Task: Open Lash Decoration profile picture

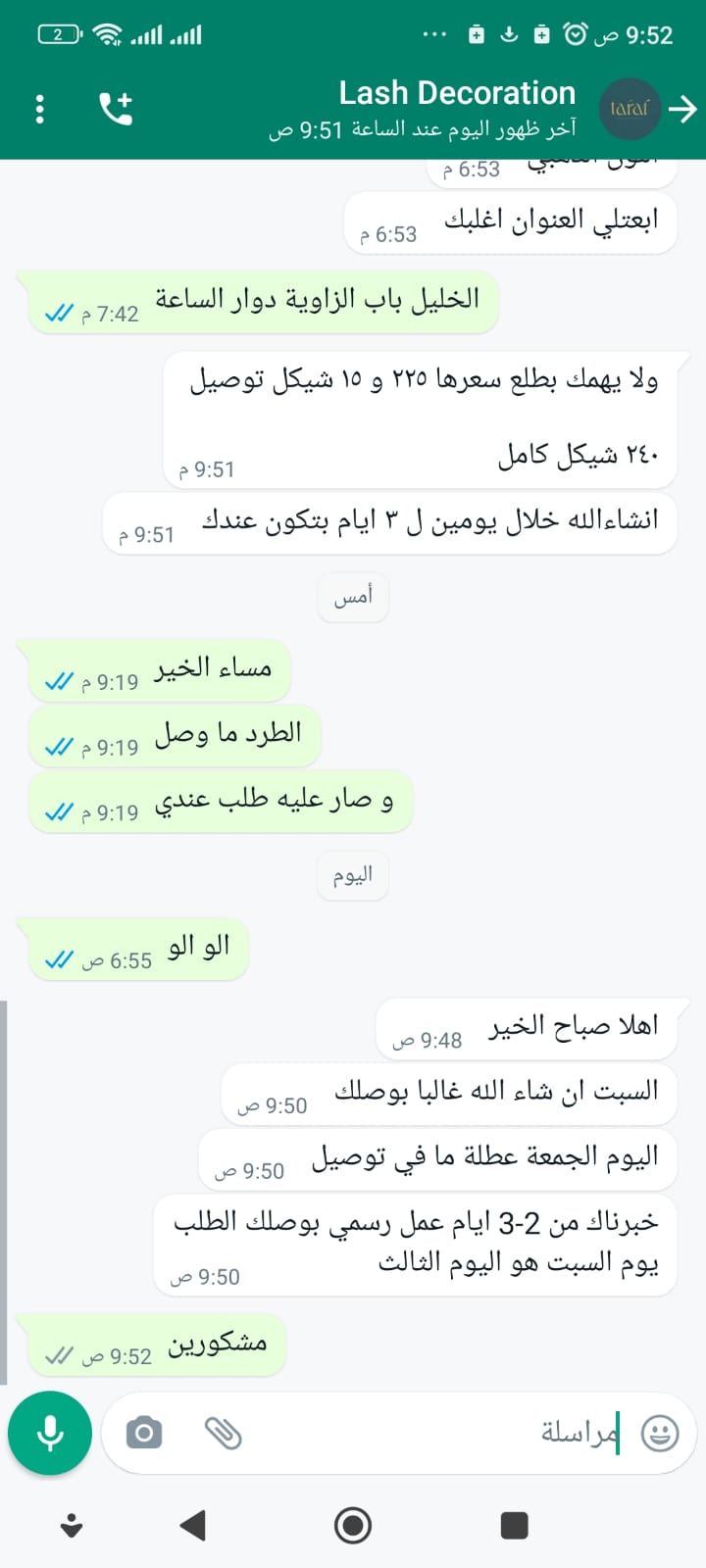Action: 629,109
